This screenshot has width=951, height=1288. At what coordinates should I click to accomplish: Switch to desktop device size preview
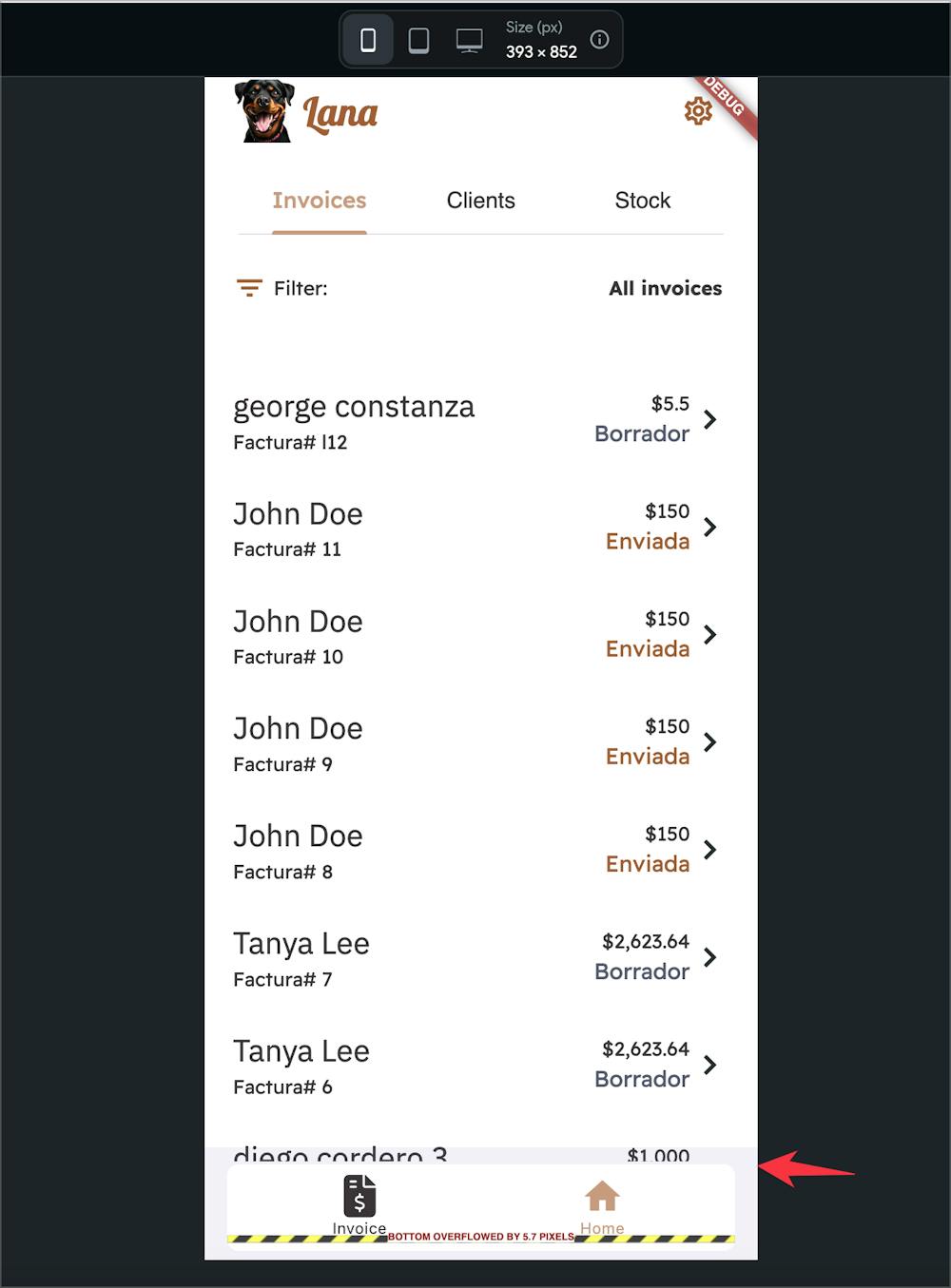pos(469,40)
